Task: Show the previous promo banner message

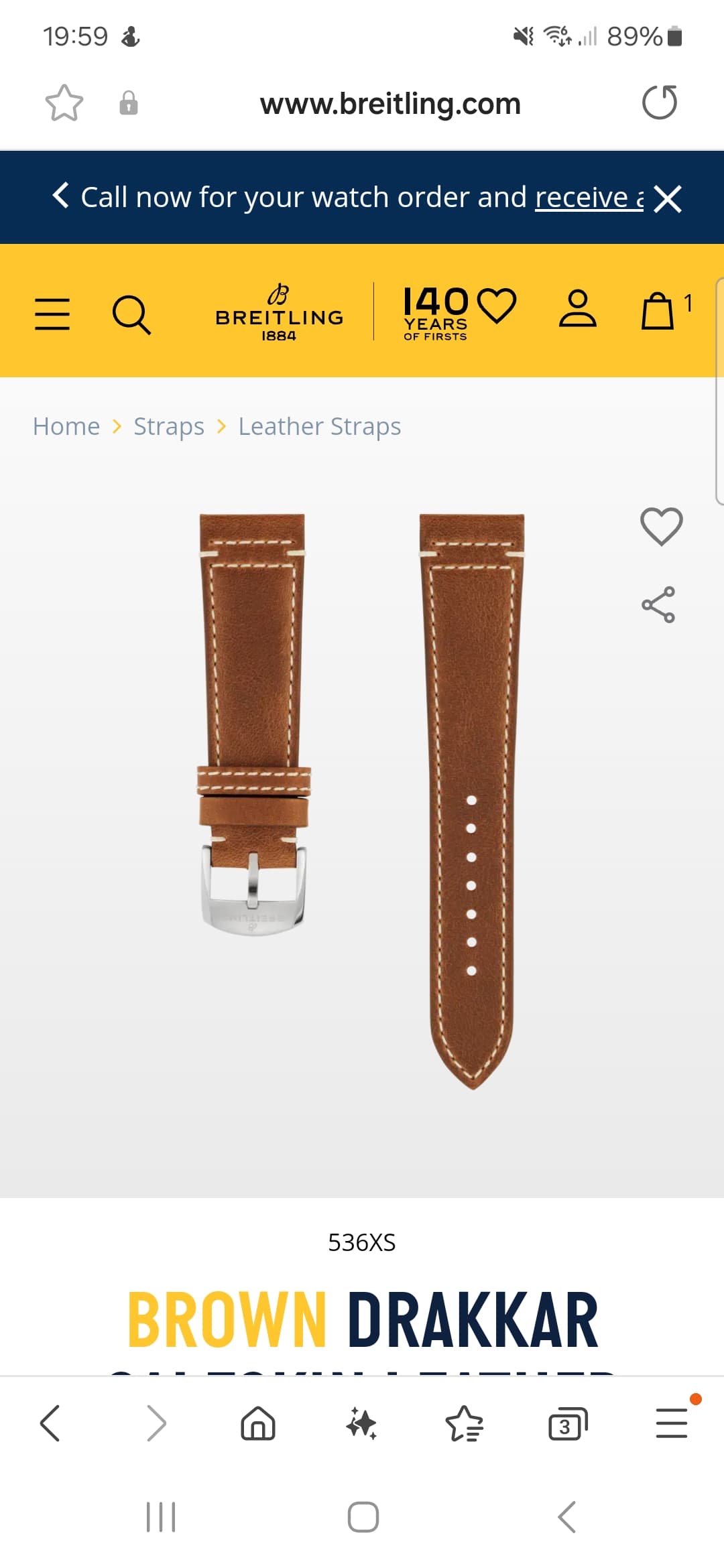Action: [x=60, y=196]
